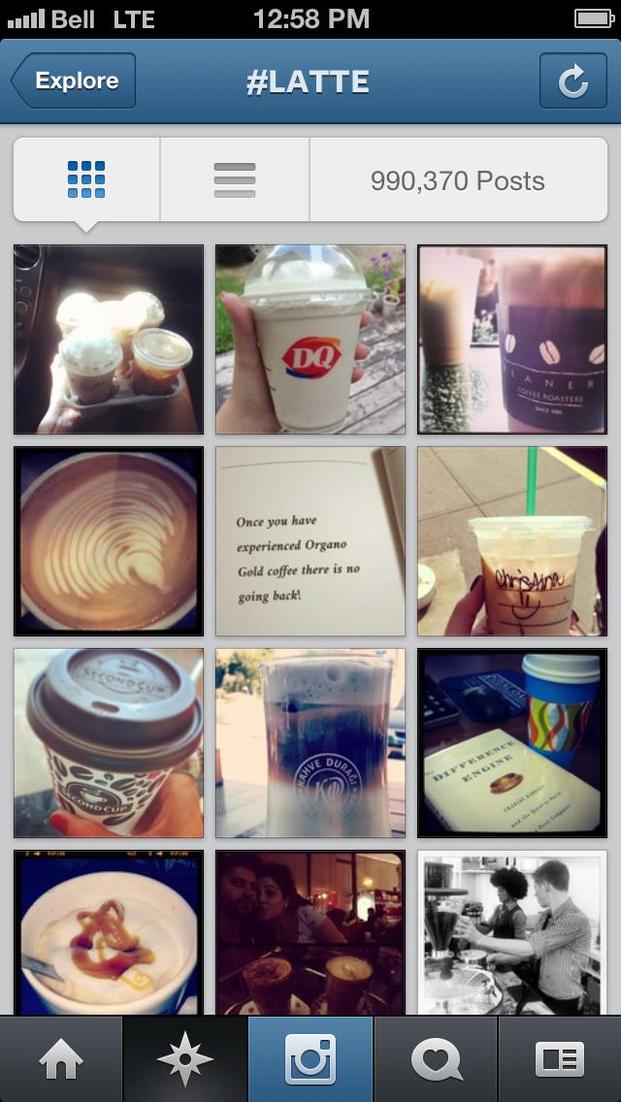Open the news activity tab
This screenshot has width=621, height=1102.
point(435,1060)
